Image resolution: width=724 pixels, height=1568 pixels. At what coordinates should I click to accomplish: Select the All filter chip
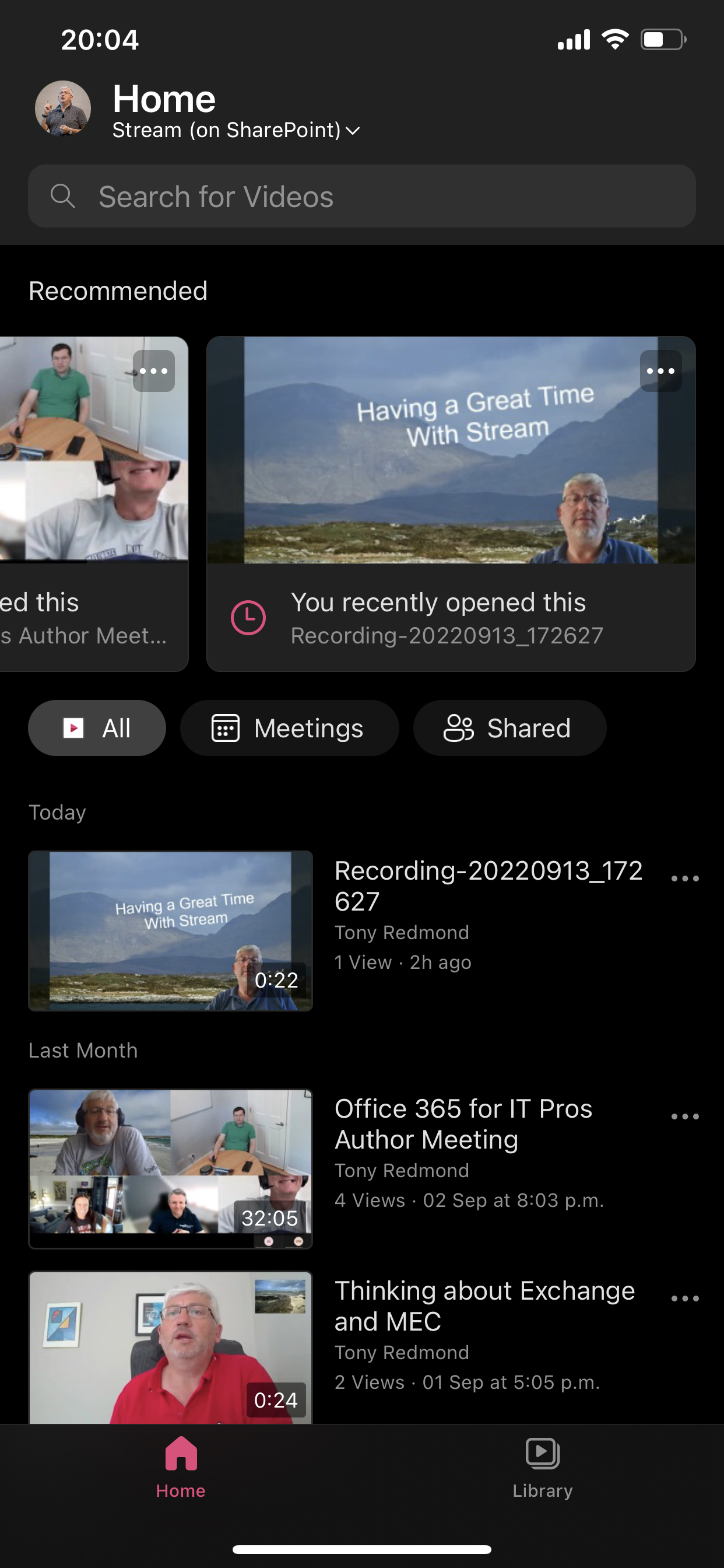[x=97, y=728]
